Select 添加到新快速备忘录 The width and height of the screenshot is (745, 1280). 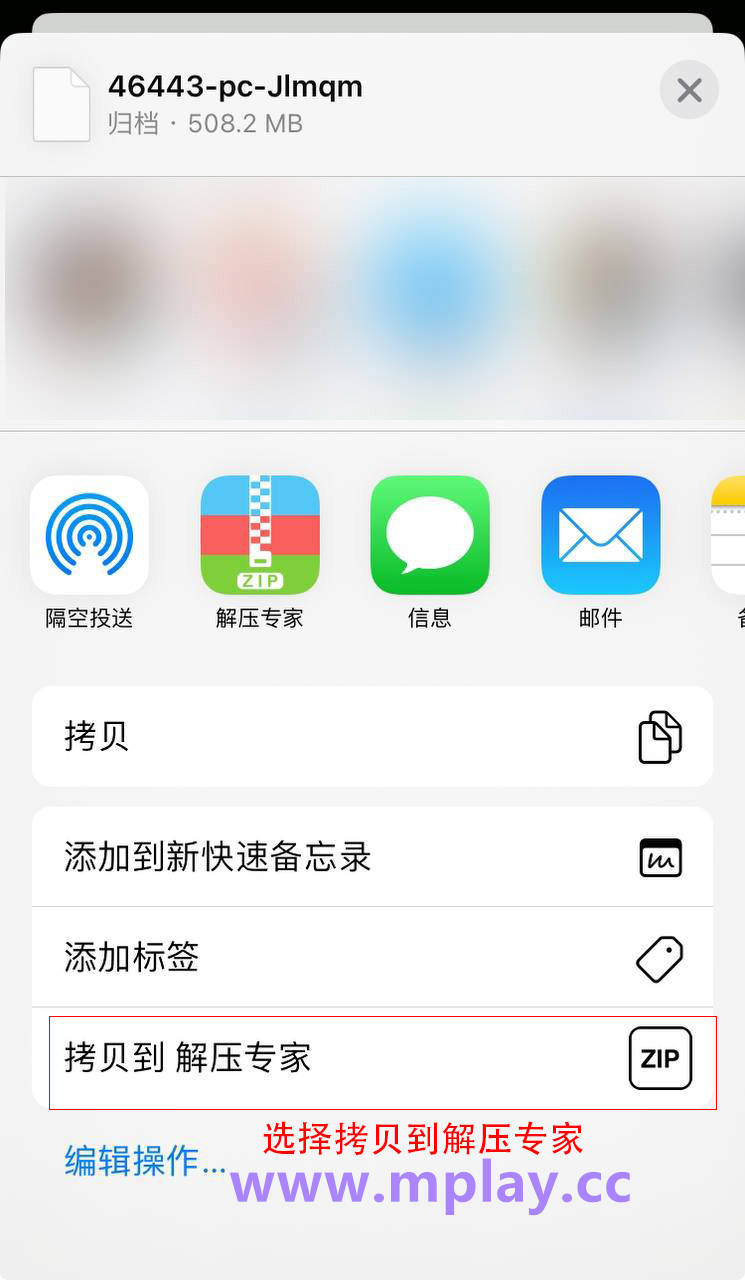tap(372, 857)
